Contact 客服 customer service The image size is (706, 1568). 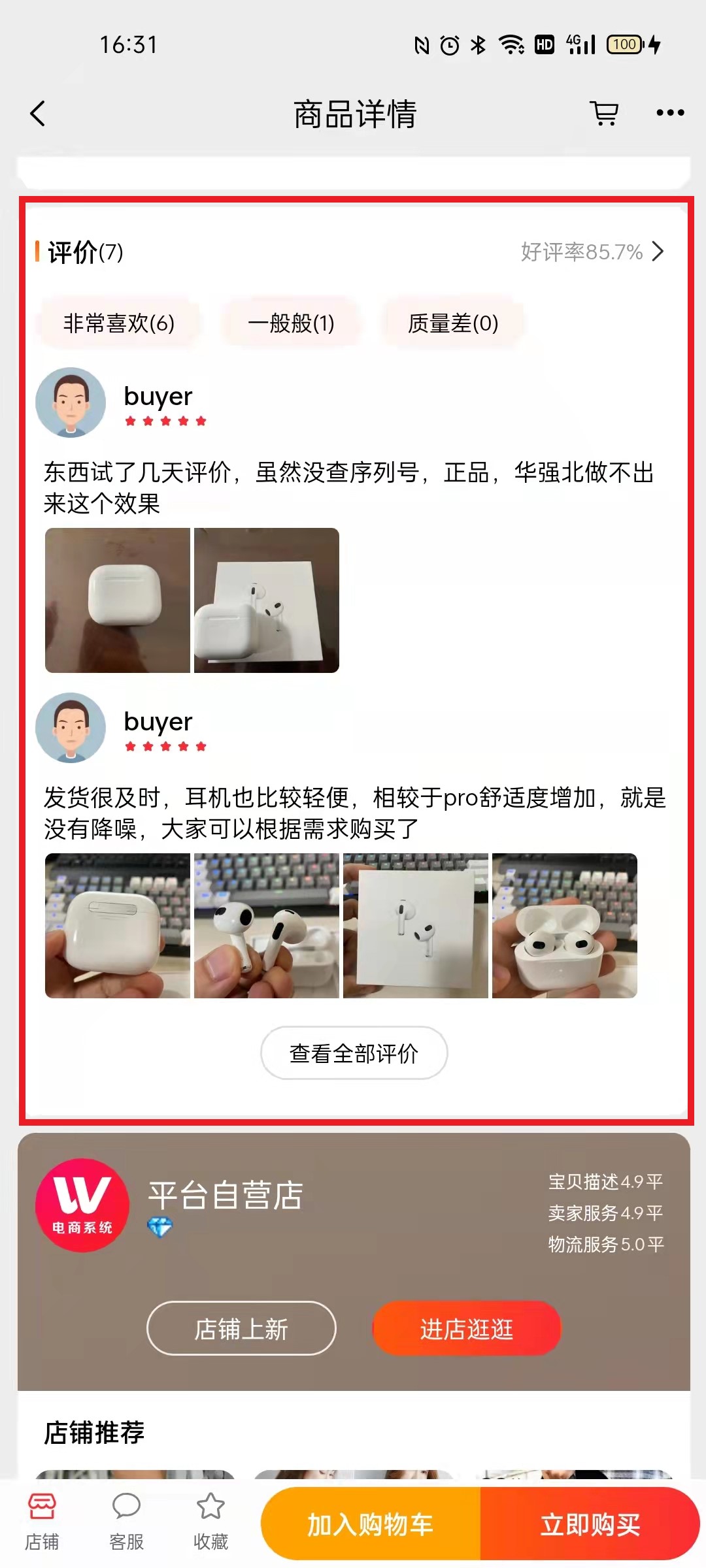[126, 1521]
